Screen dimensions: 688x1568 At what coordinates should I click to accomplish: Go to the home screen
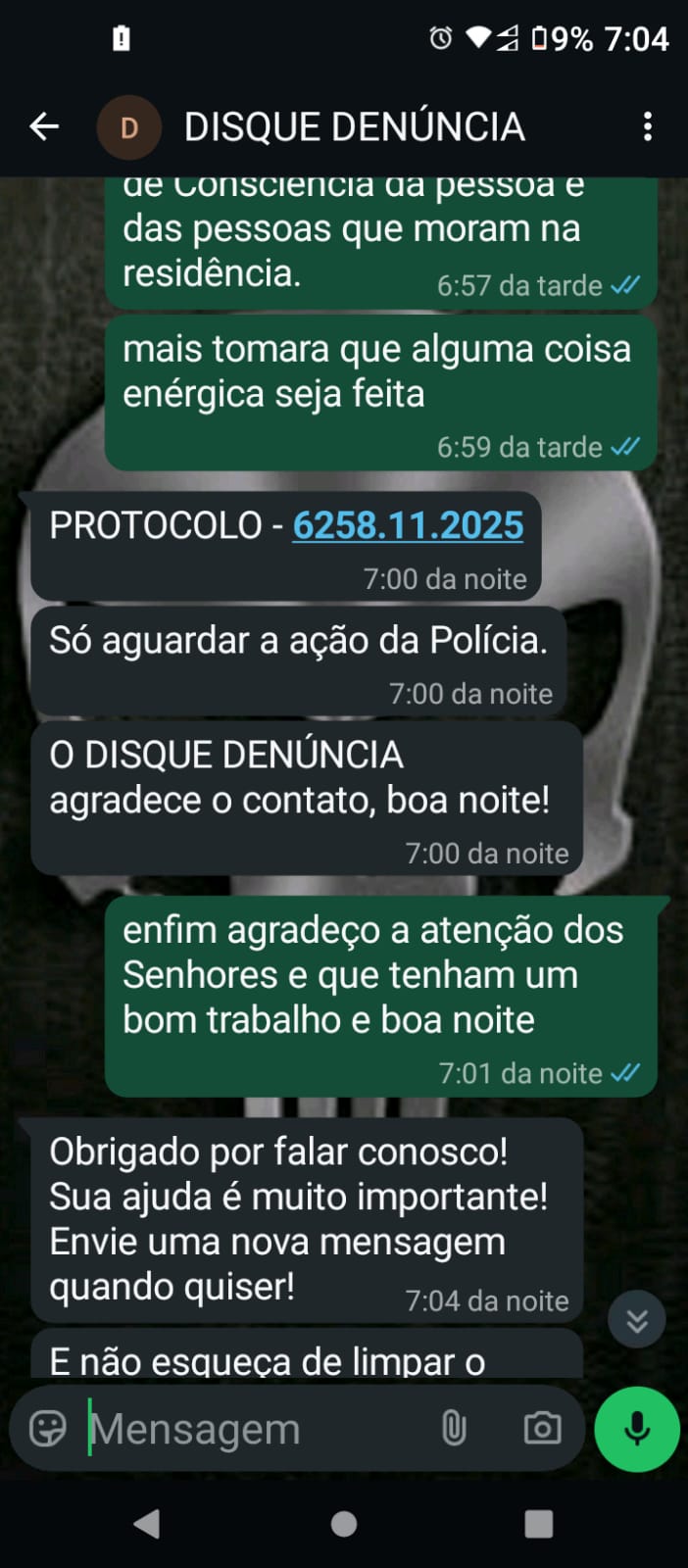tap(344, 1524)
